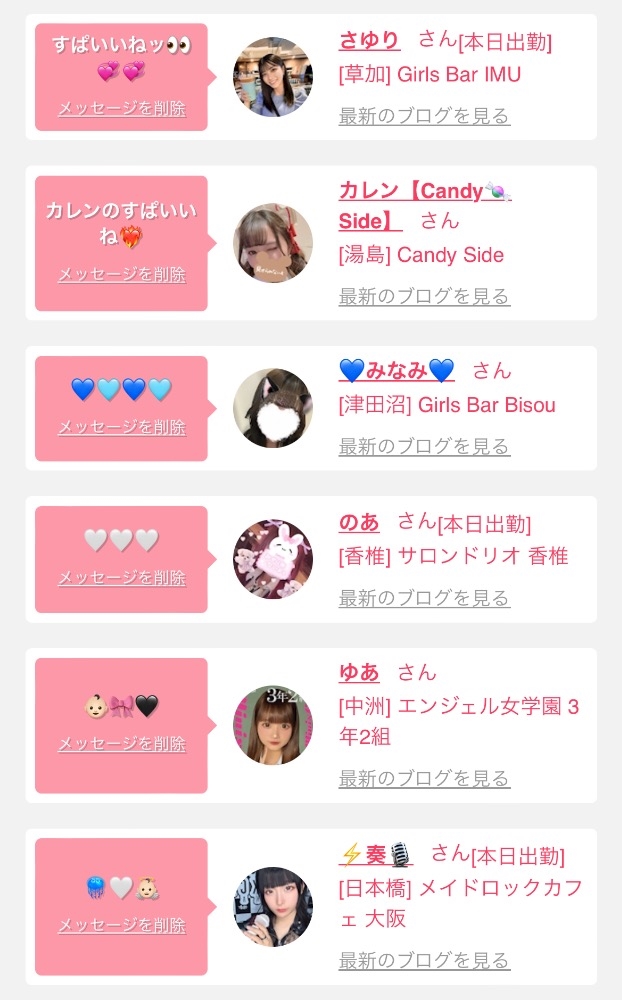View みなみ's latest blog
Screen dimensions: 622x1000
point(424,446)
